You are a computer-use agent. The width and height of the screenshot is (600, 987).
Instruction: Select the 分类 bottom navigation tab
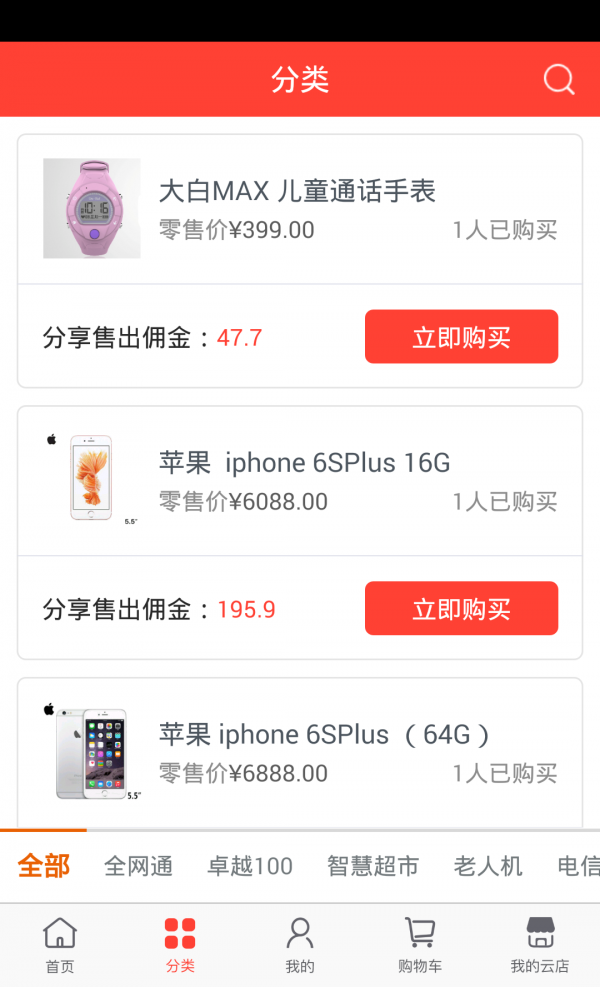(180, 945)
